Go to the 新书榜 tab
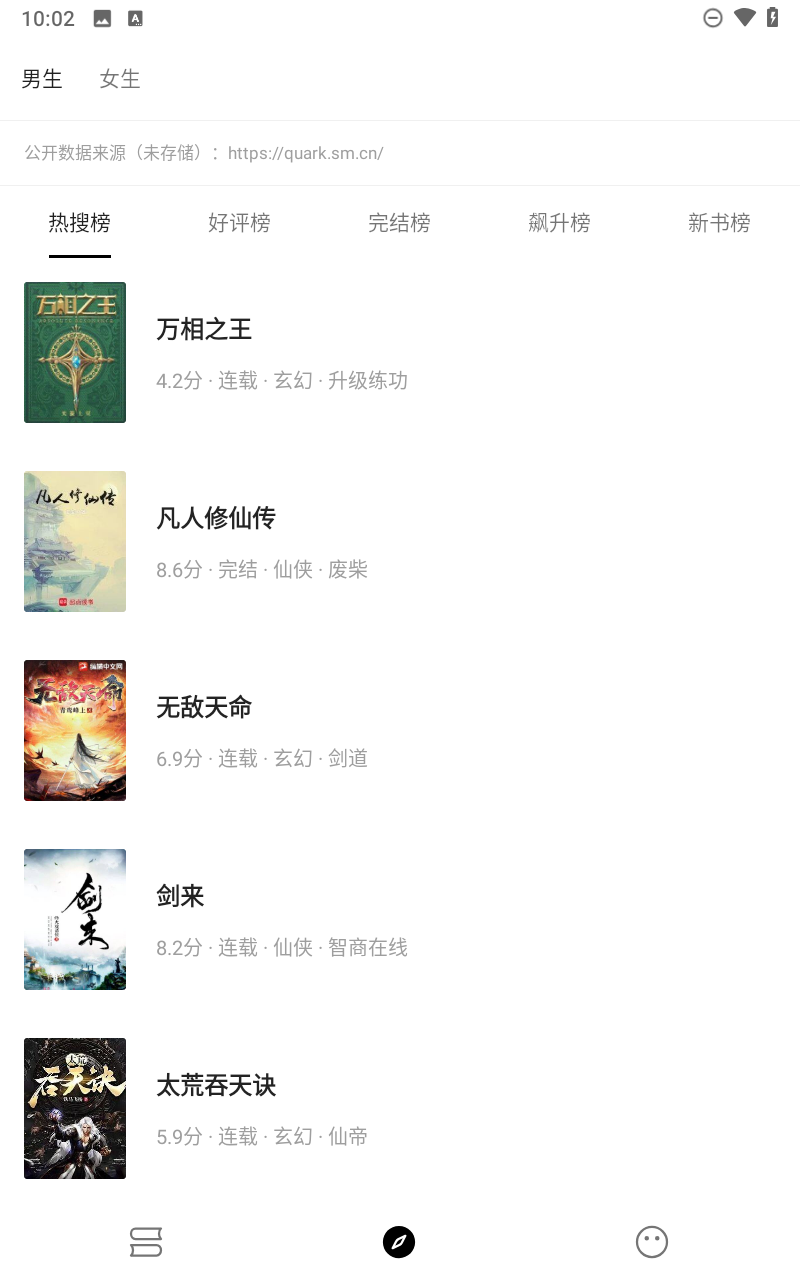The width and height of the screenshot is (800, 1280). pos(719,223)
